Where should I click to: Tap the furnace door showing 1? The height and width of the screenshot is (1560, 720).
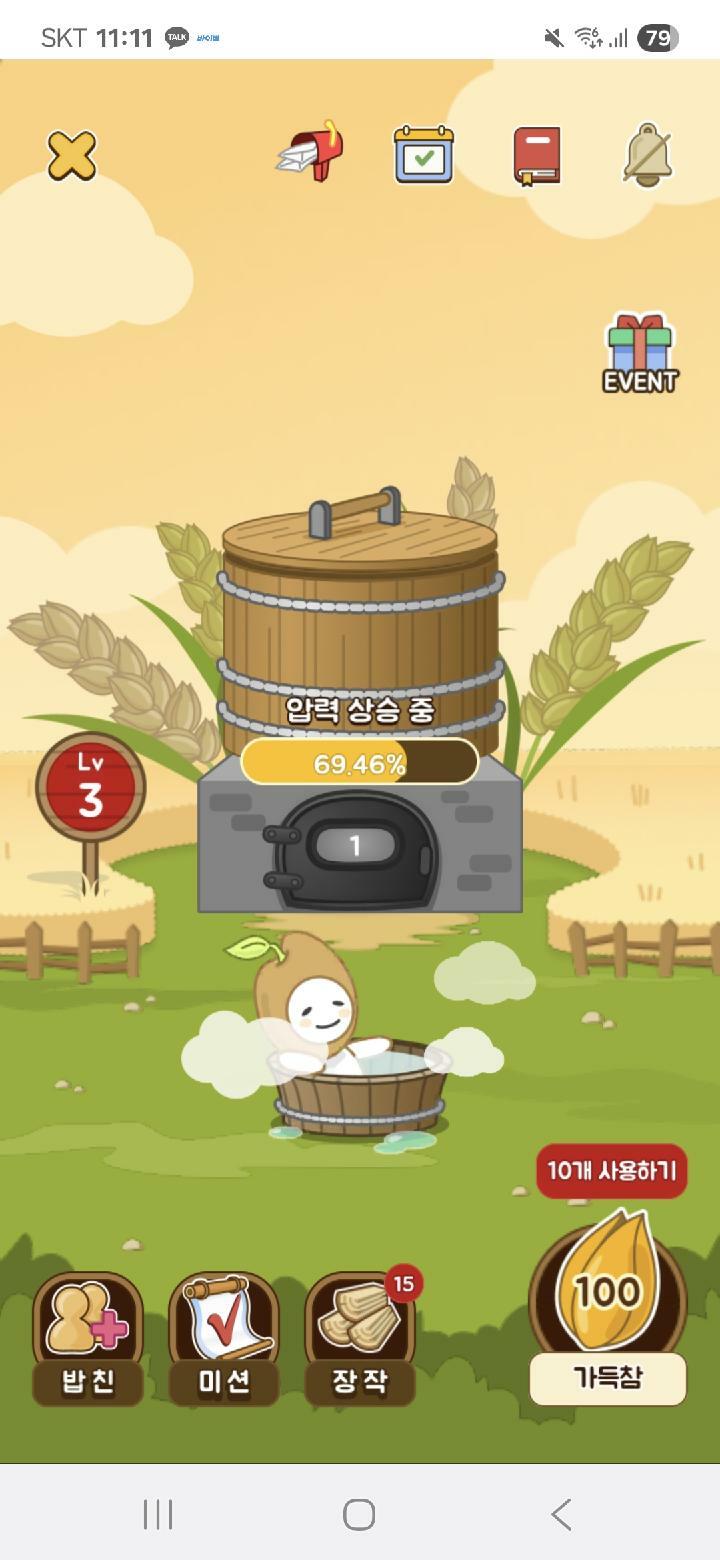(354, 847)
